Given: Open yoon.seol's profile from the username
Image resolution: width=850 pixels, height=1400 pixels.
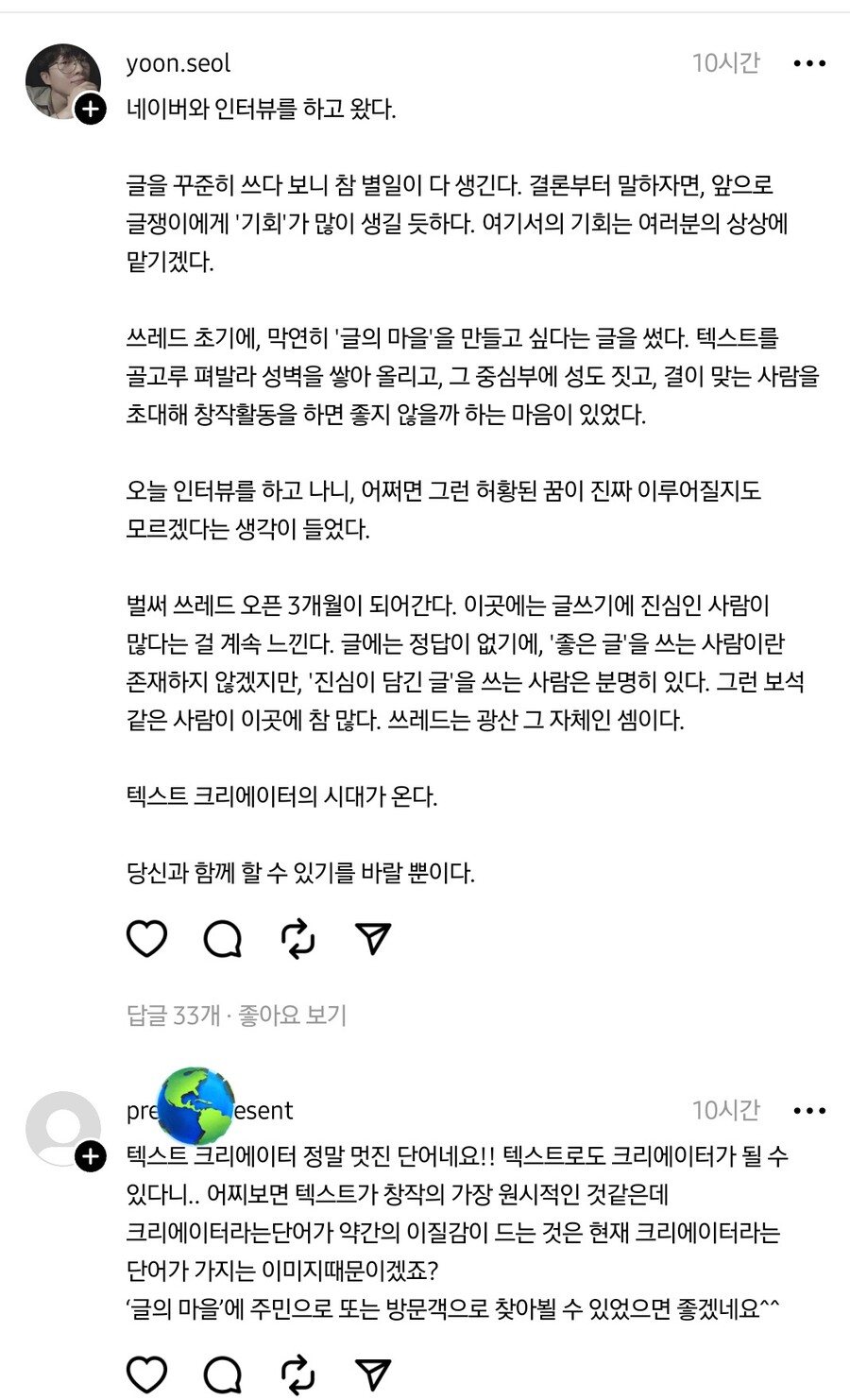Looking at the screenshot, I should click(x=178, y=63).
